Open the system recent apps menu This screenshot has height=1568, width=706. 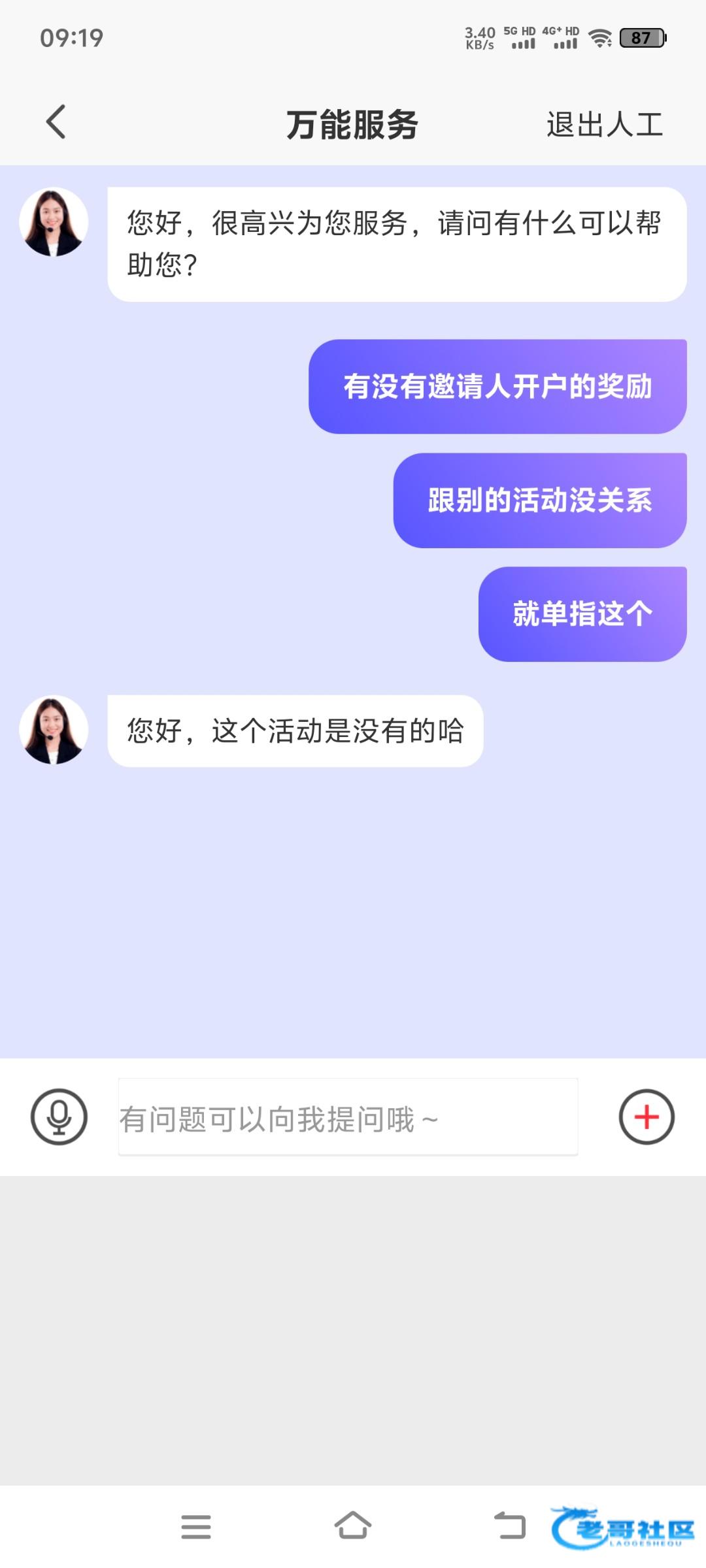click(196, 1527)
